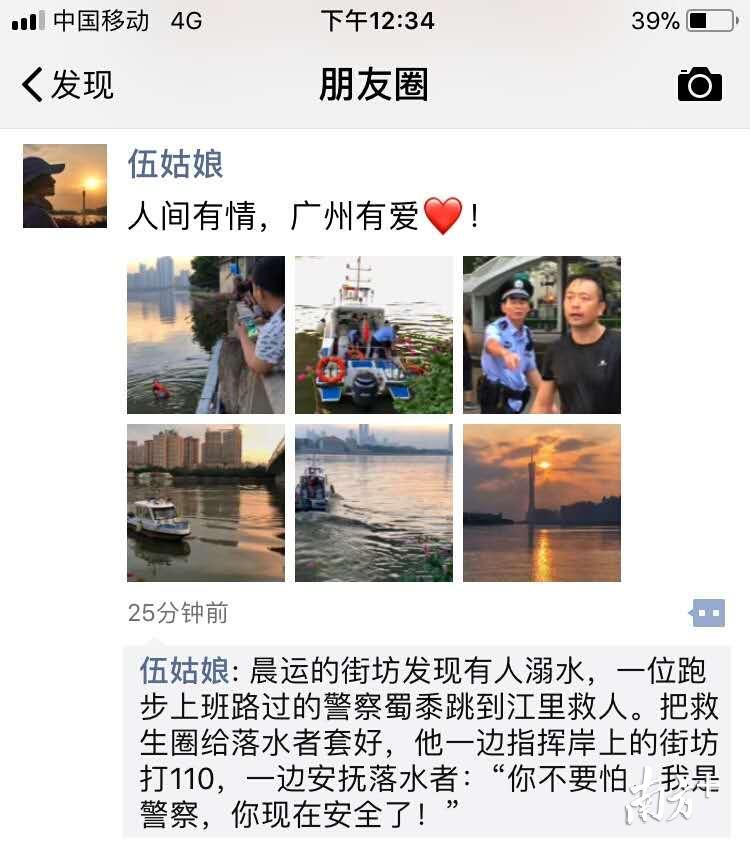View photo of boat speeding on river
Image resolution: width=750 pixels, height=856 pixels.
point(373,503)
